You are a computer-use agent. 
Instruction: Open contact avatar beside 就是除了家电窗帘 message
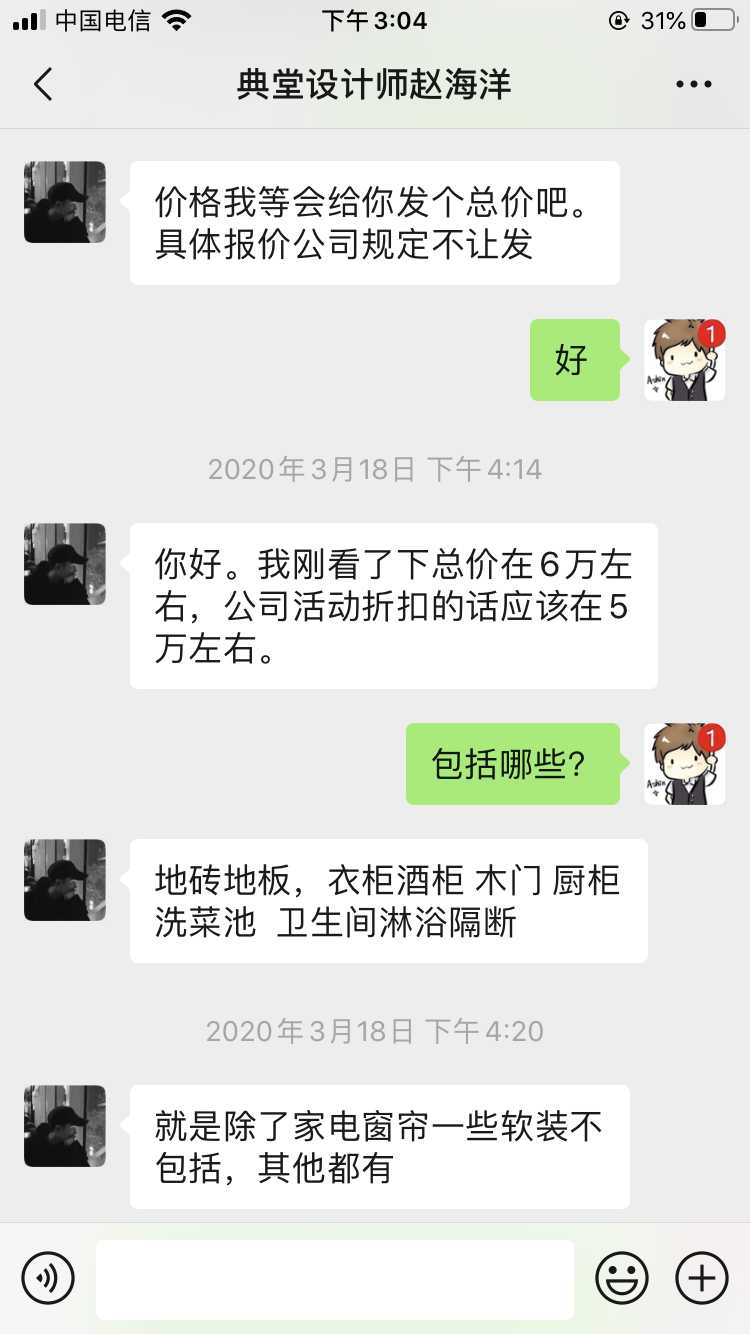(65, 1126)
